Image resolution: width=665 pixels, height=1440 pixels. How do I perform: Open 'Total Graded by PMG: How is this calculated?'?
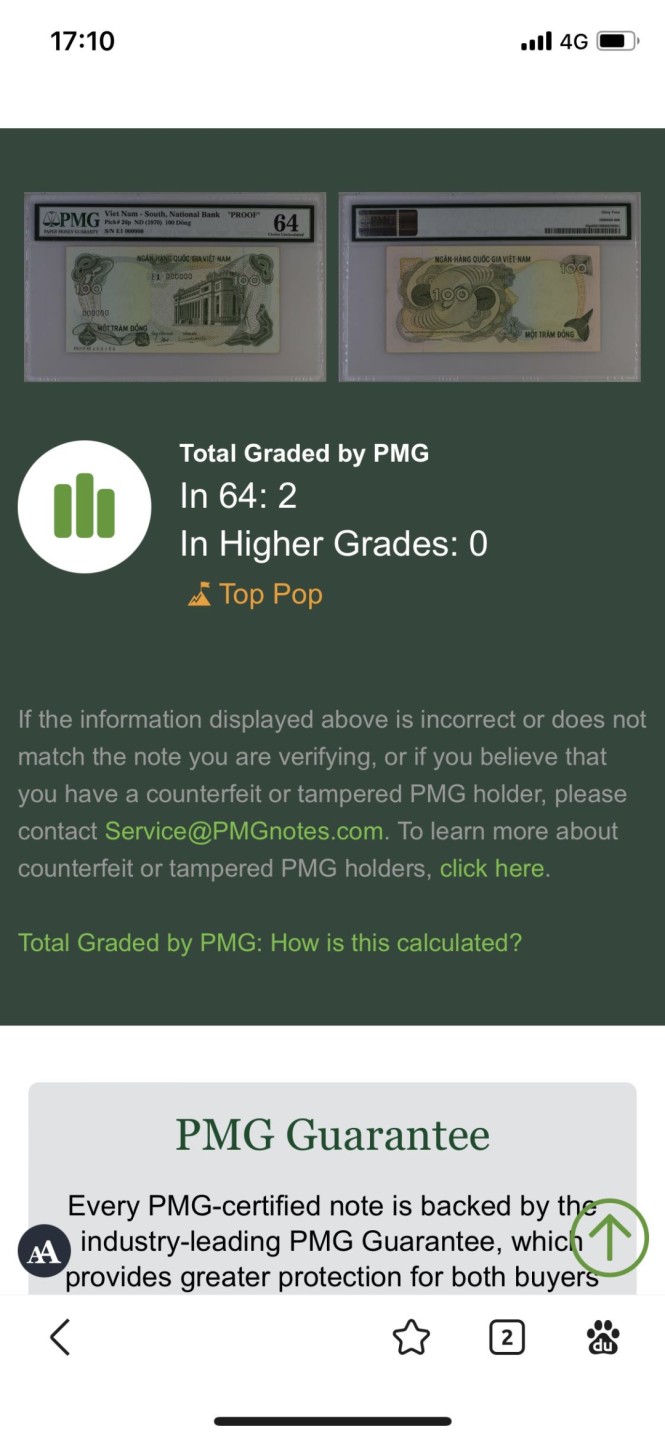point(270,942)
